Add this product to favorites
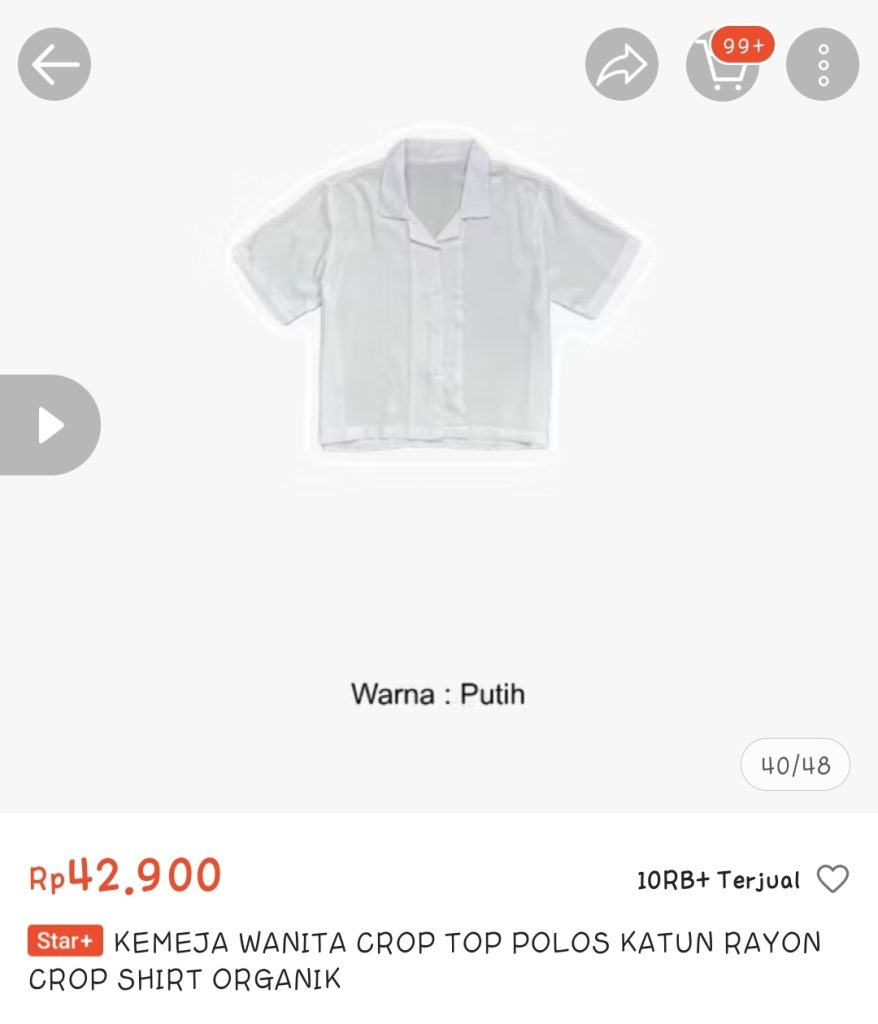 click(x=832, y=879)
